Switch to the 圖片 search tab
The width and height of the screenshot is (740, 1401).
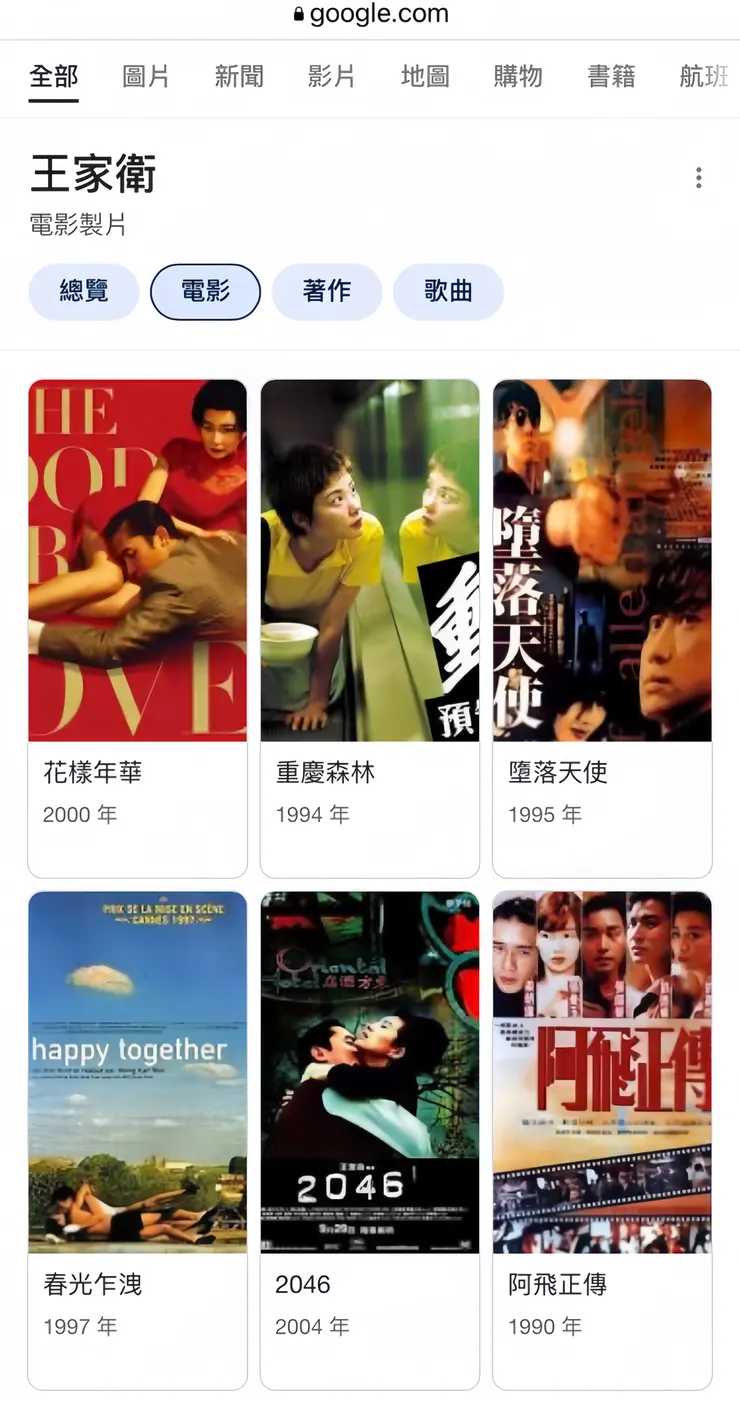pyautogui.click(x=146, y=76)
